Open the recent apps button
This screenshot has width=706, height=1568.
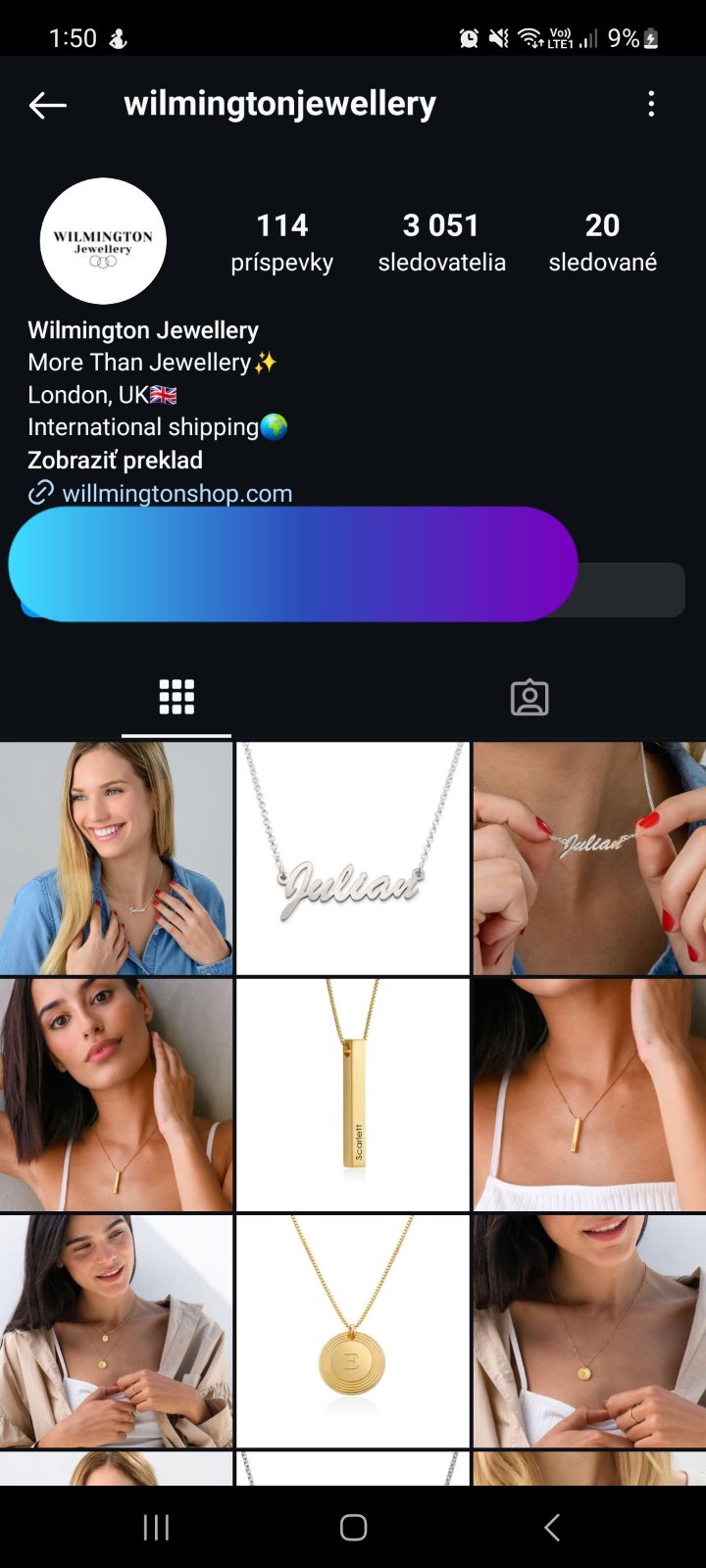click(156, 1527)
